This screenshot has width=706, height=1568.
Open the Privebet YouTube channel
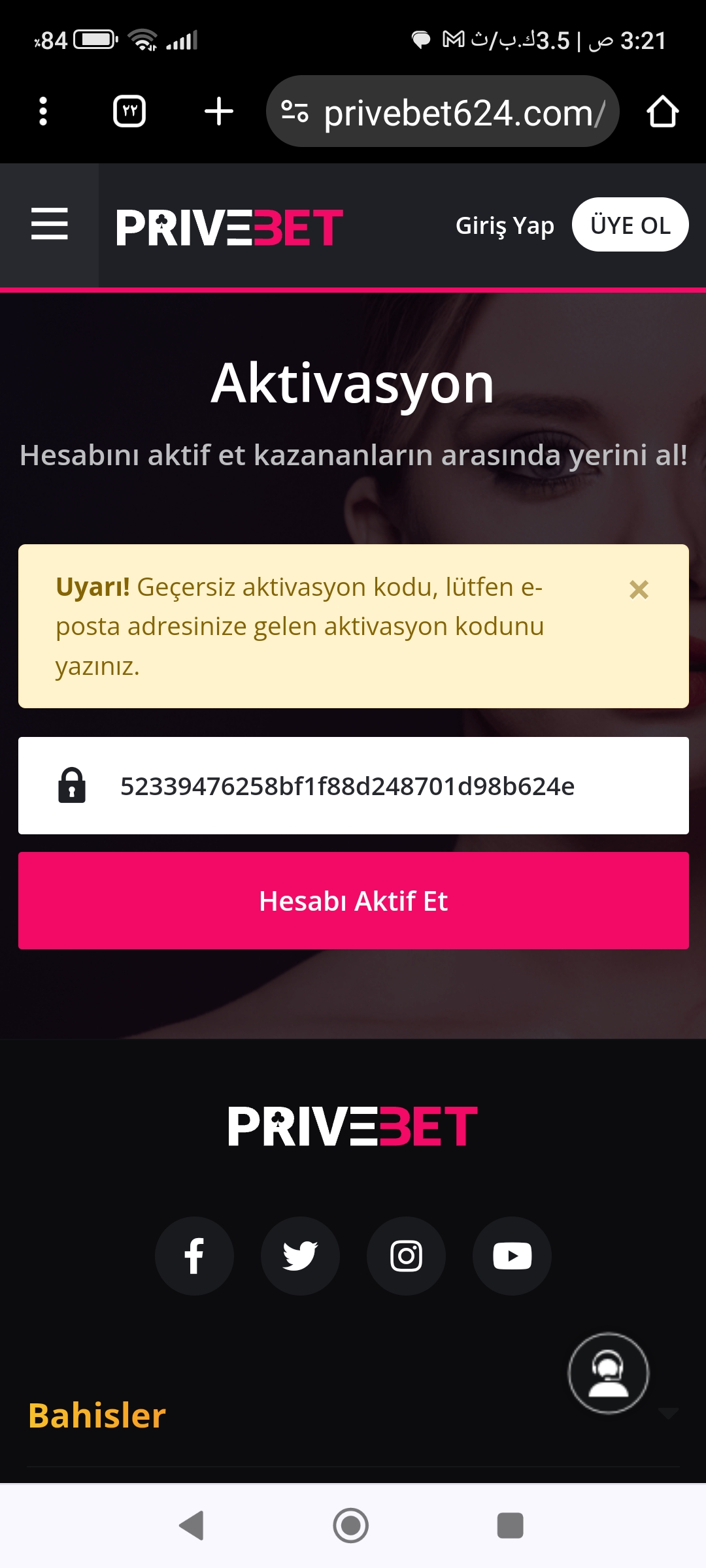tap(512, 1256)
